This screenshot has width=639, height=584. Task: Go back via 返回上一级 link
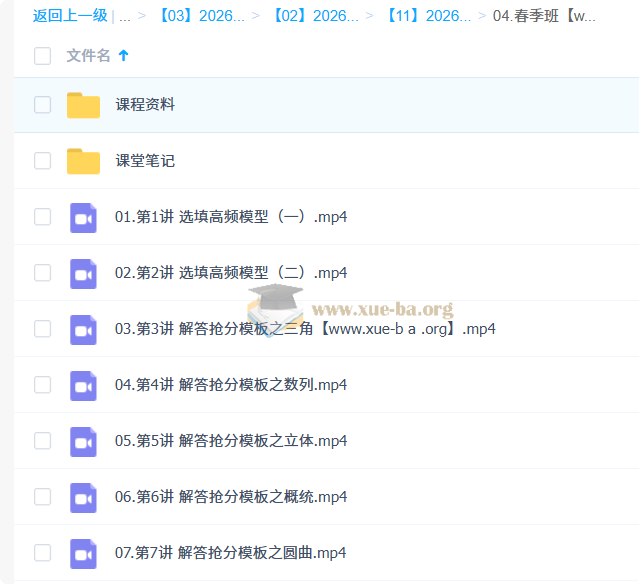click(69, 16)
